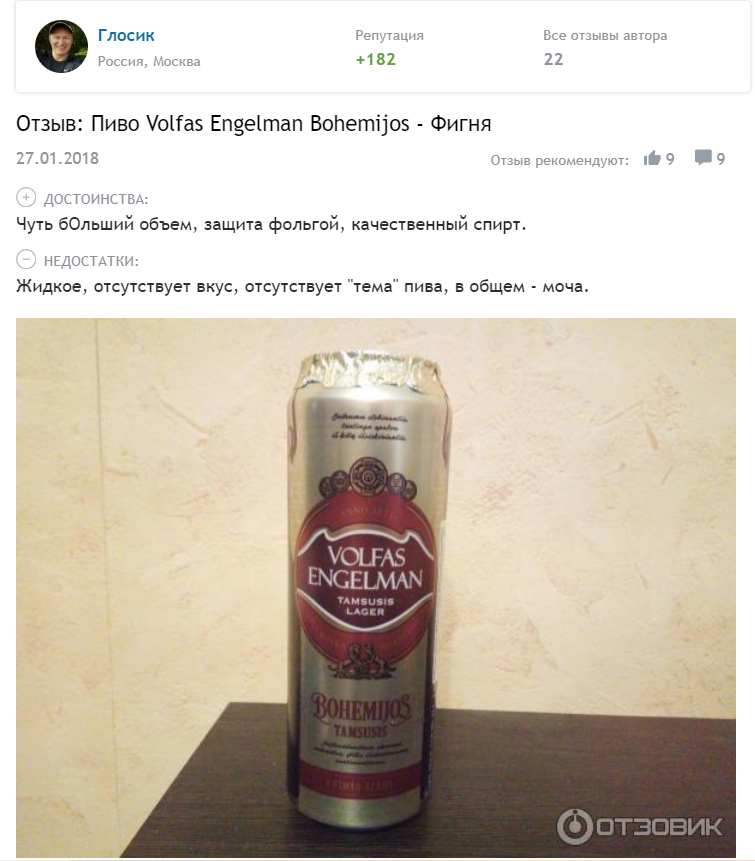755x861 pixels.
Task: View all 22 reviews by this author
Action: coord(553,59)
